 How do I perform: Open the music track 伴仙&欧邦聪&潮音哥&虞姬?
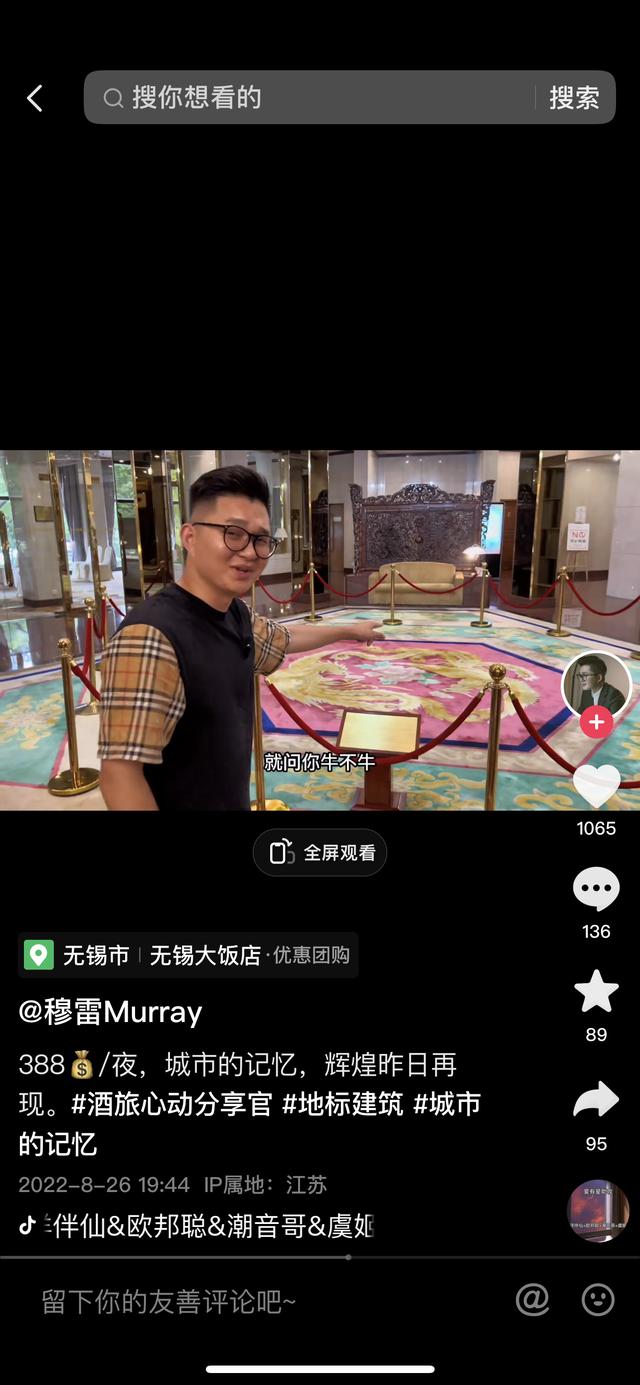(200, 1225)
